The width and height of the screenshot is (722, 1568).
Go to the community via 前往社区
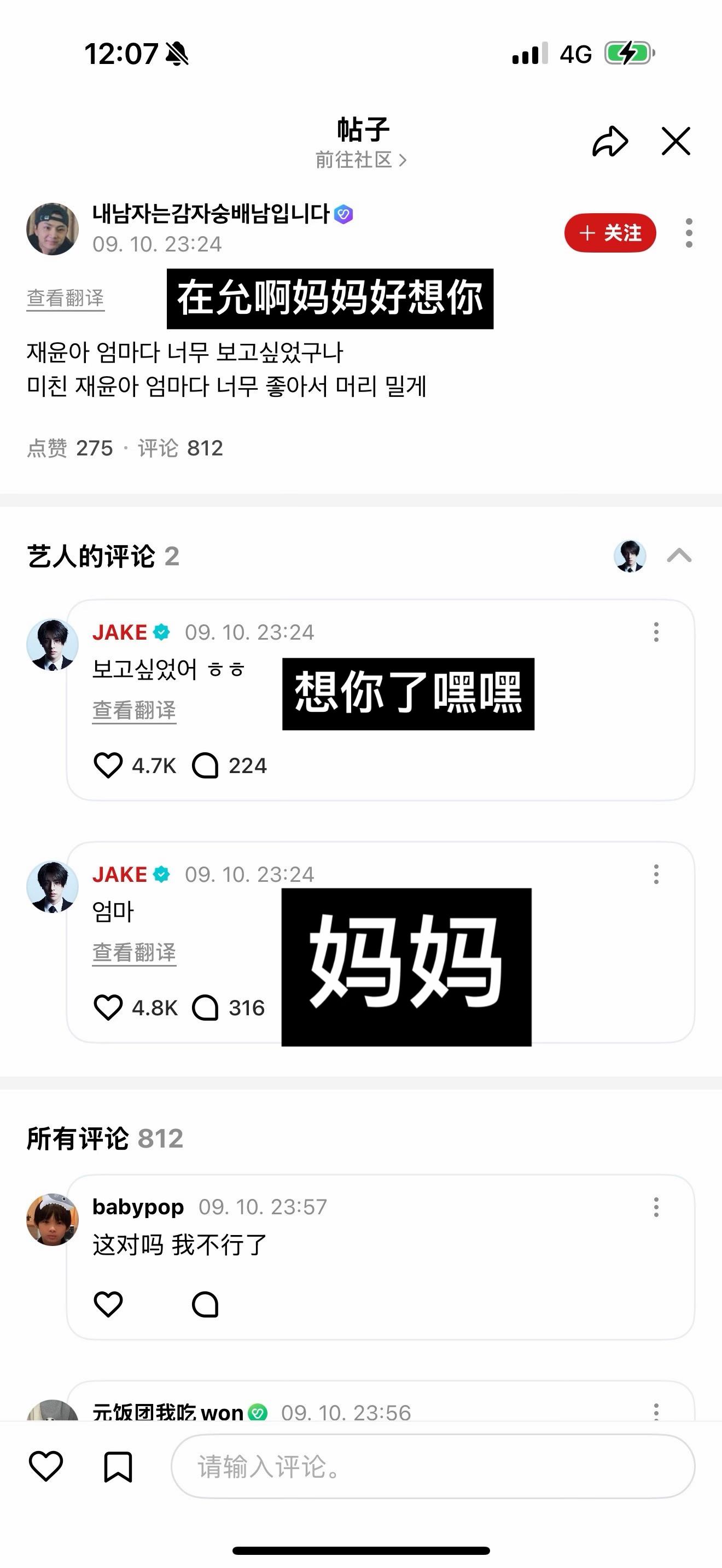[x=360, y=160]
